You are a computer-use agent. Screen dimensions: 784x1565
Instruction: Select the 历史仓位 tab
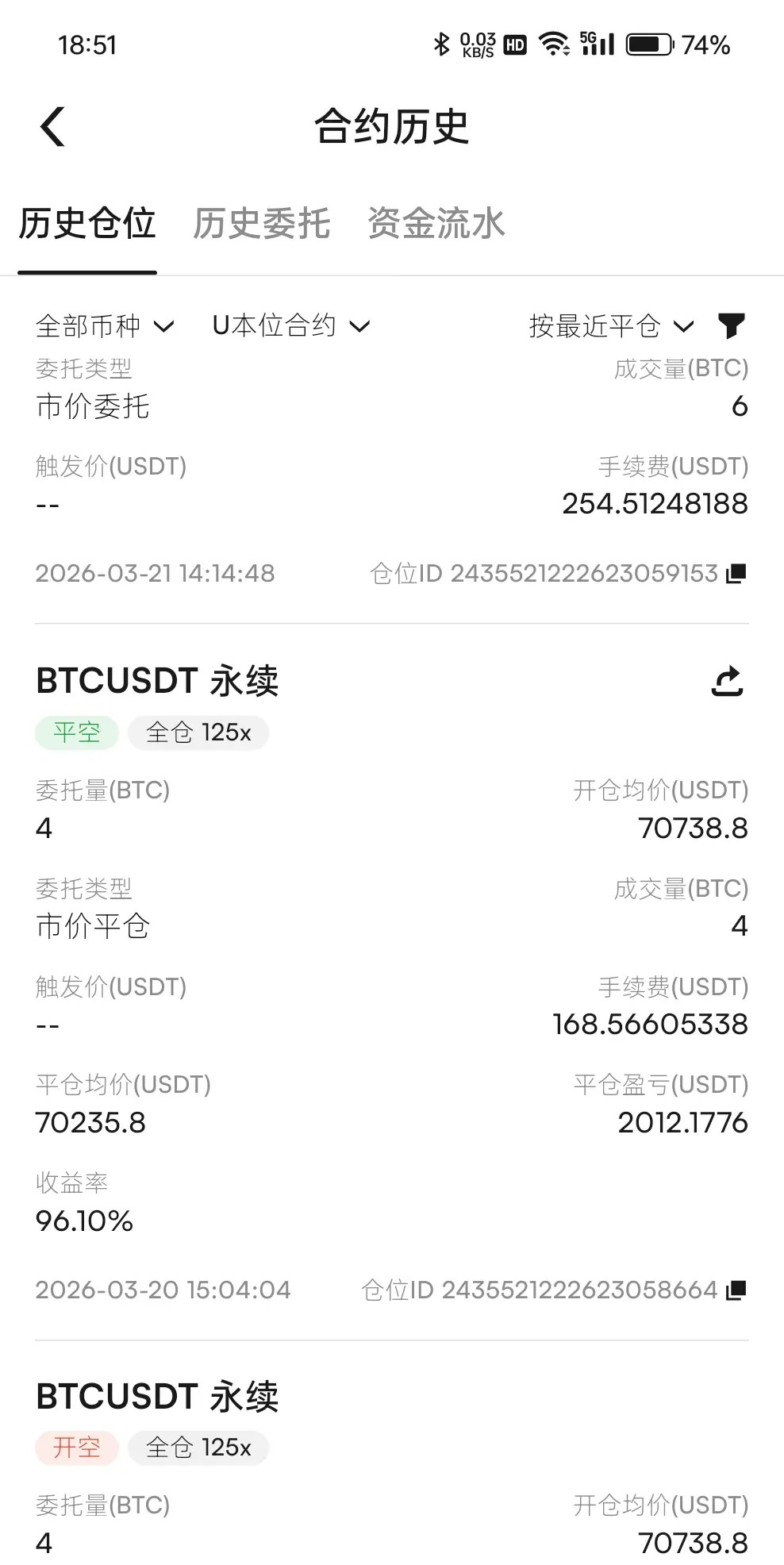(x=87, y=223)
